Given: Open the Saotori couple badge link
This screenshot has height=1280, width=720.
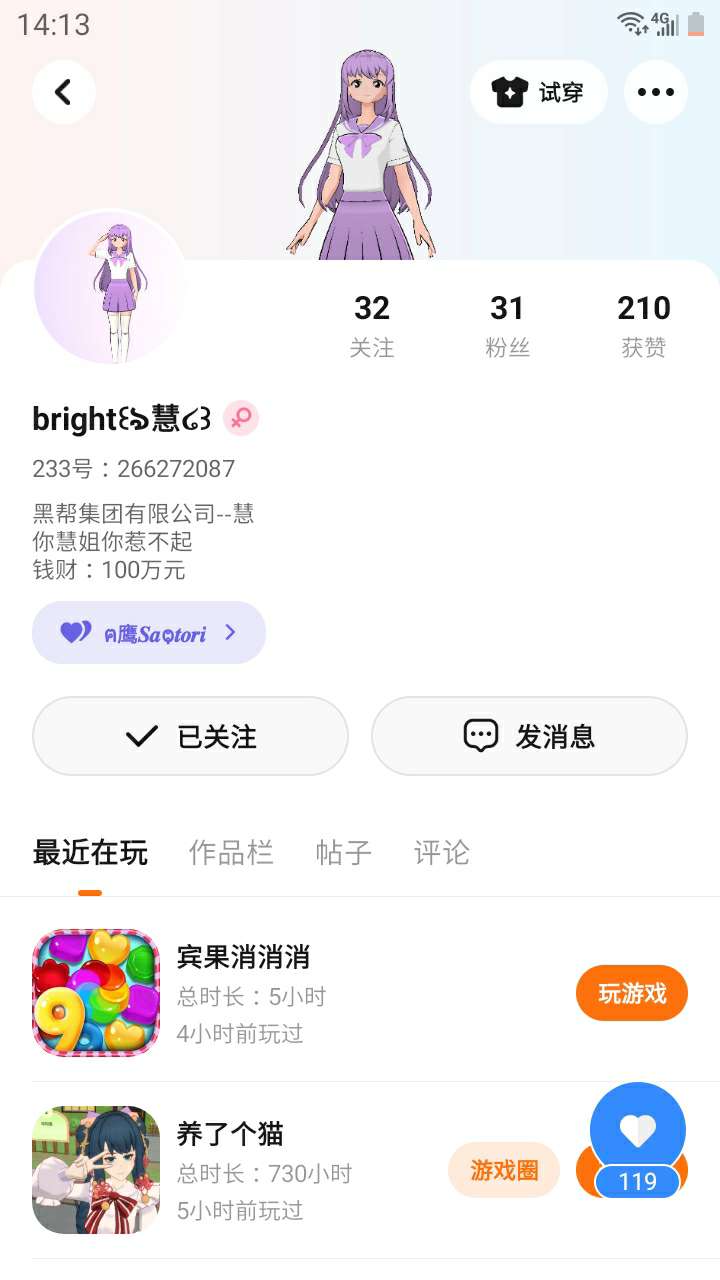Looking at the screenshot, I should 149,633.
